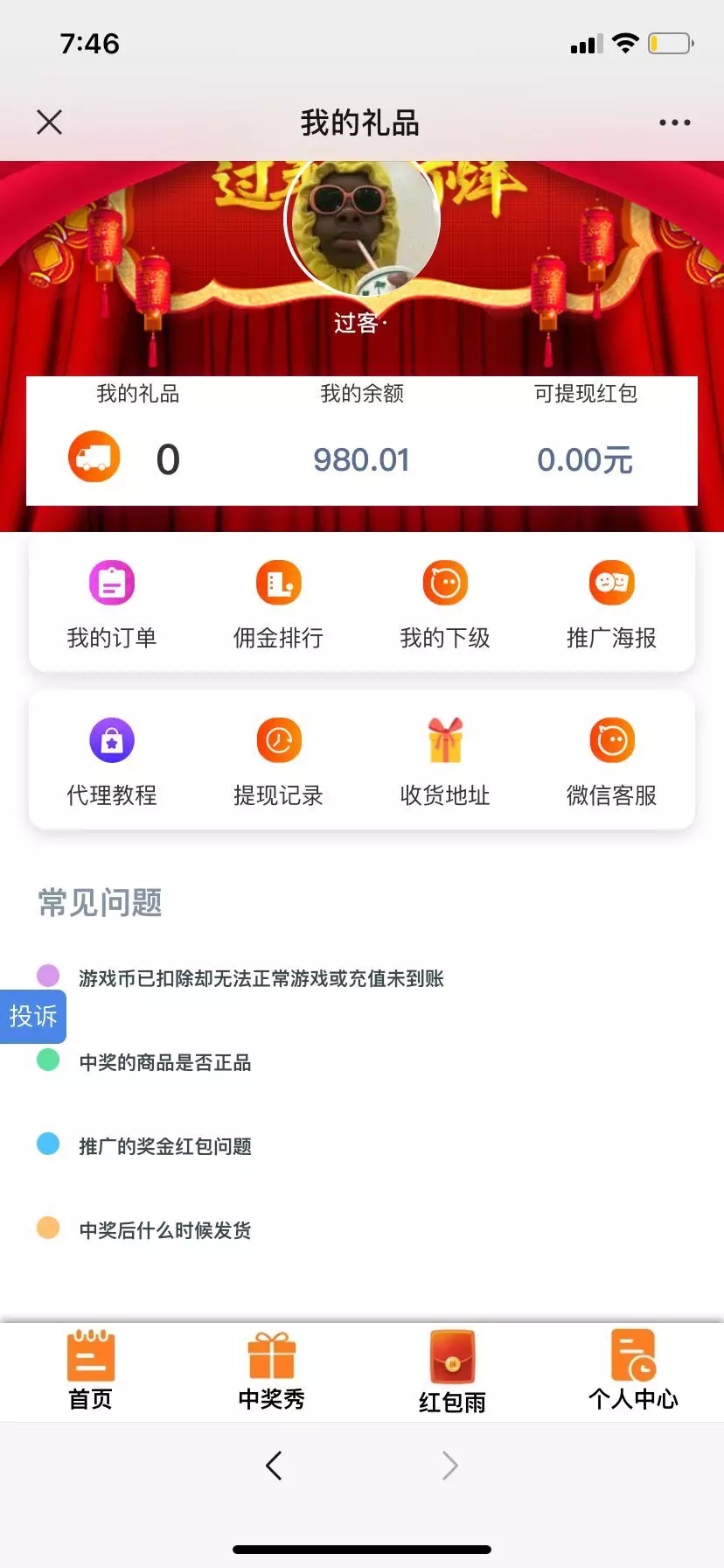Switch to the 红包雨 tab

point(452,1371)
